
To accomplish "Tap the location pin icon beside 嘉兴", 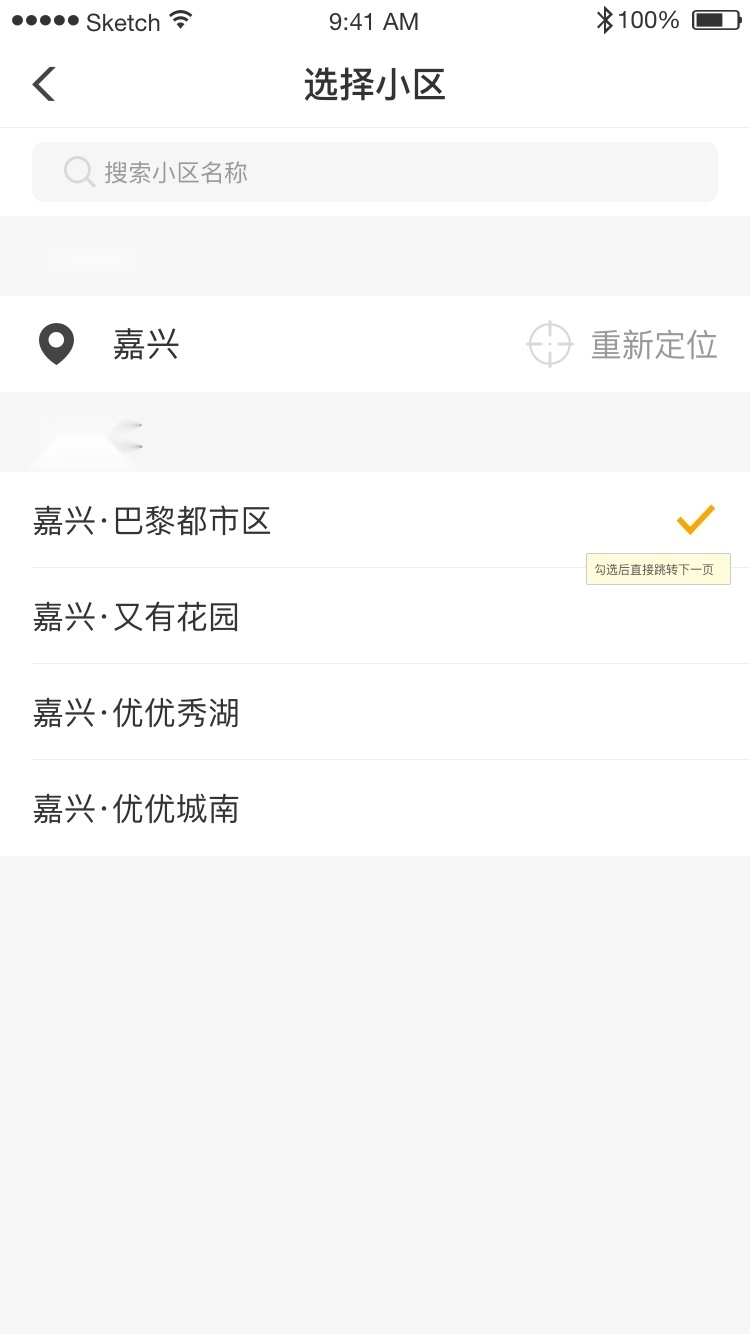I will click(56, 343).
